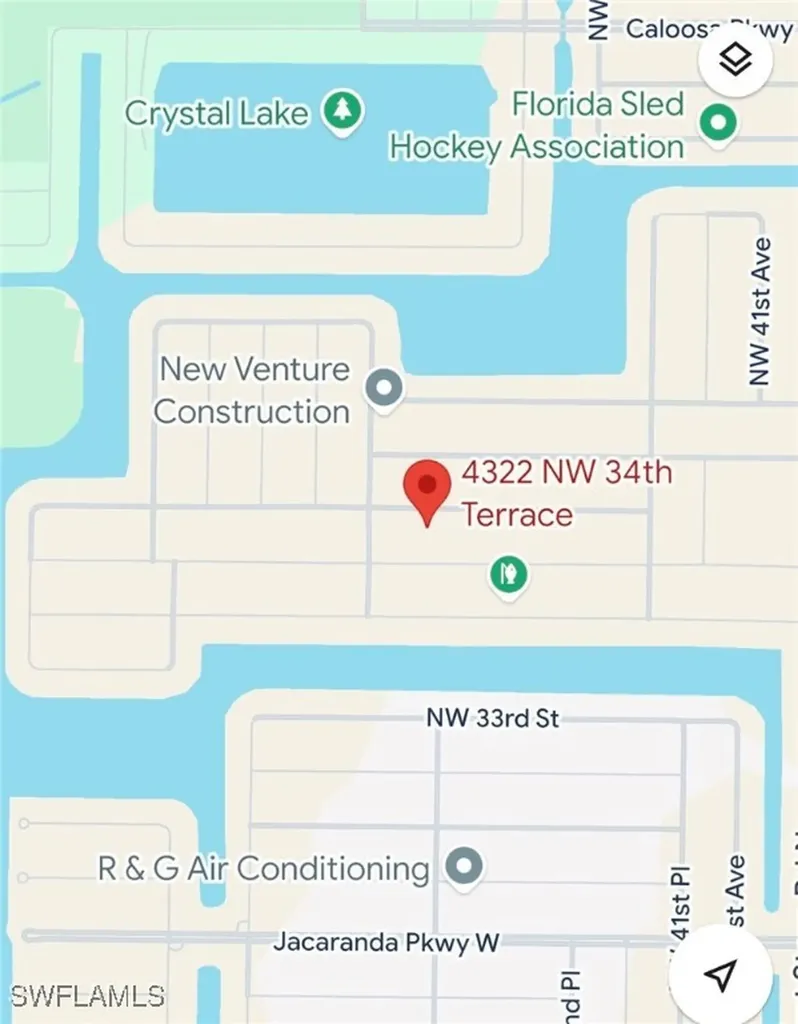Click the SWFLAMLS watermark text

(x=88, y=996)
